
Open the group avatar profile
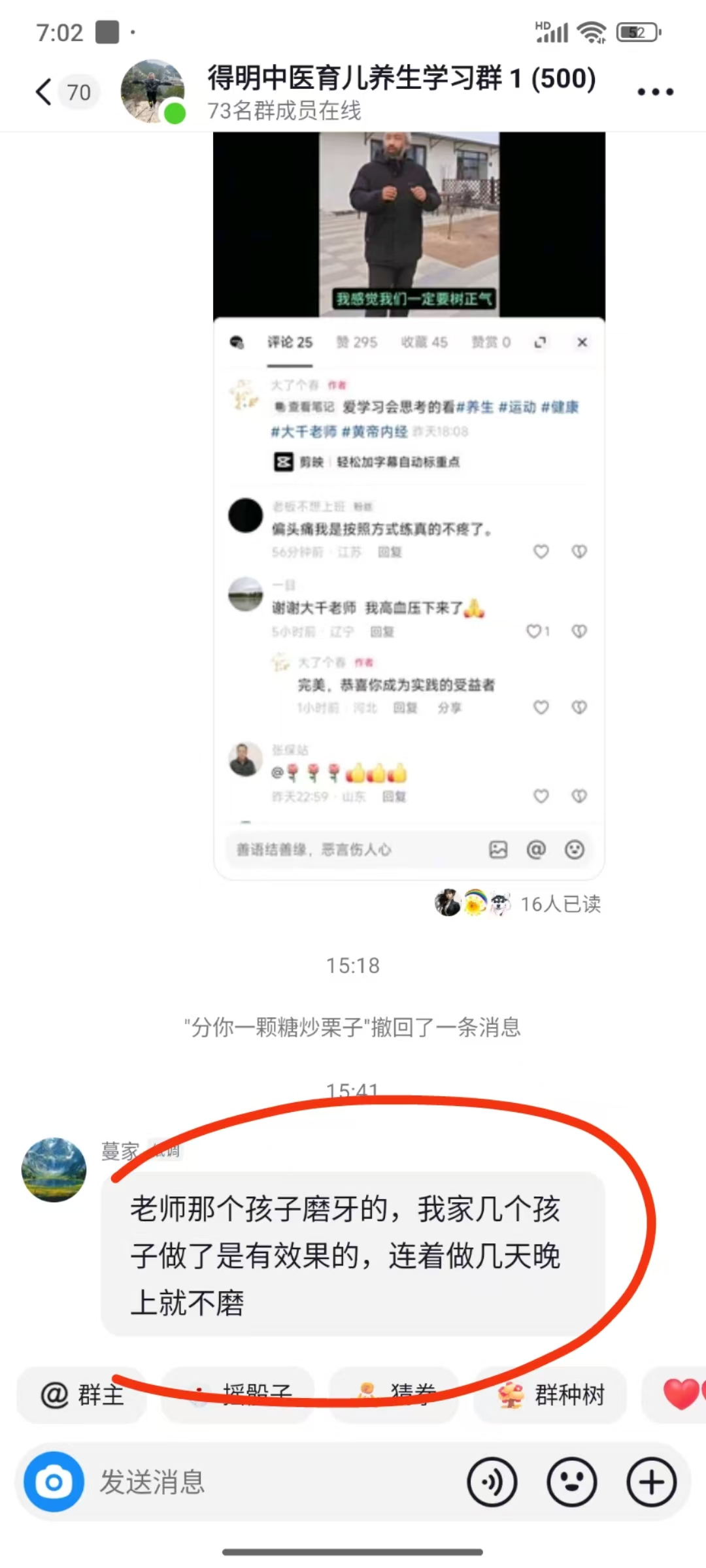point(153,91)
